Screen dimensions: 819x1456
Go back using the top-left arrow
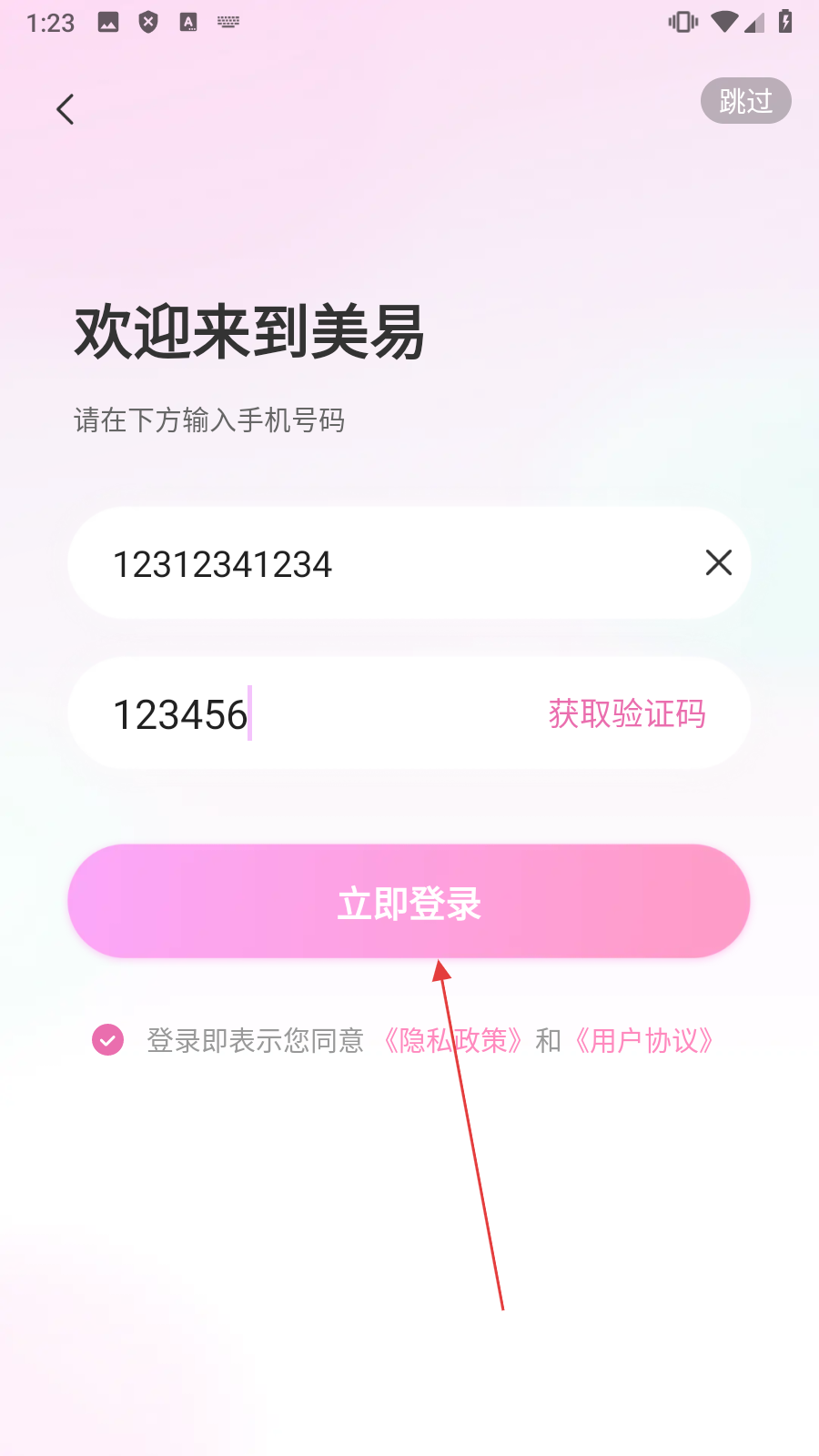click(x=66, y=109)
